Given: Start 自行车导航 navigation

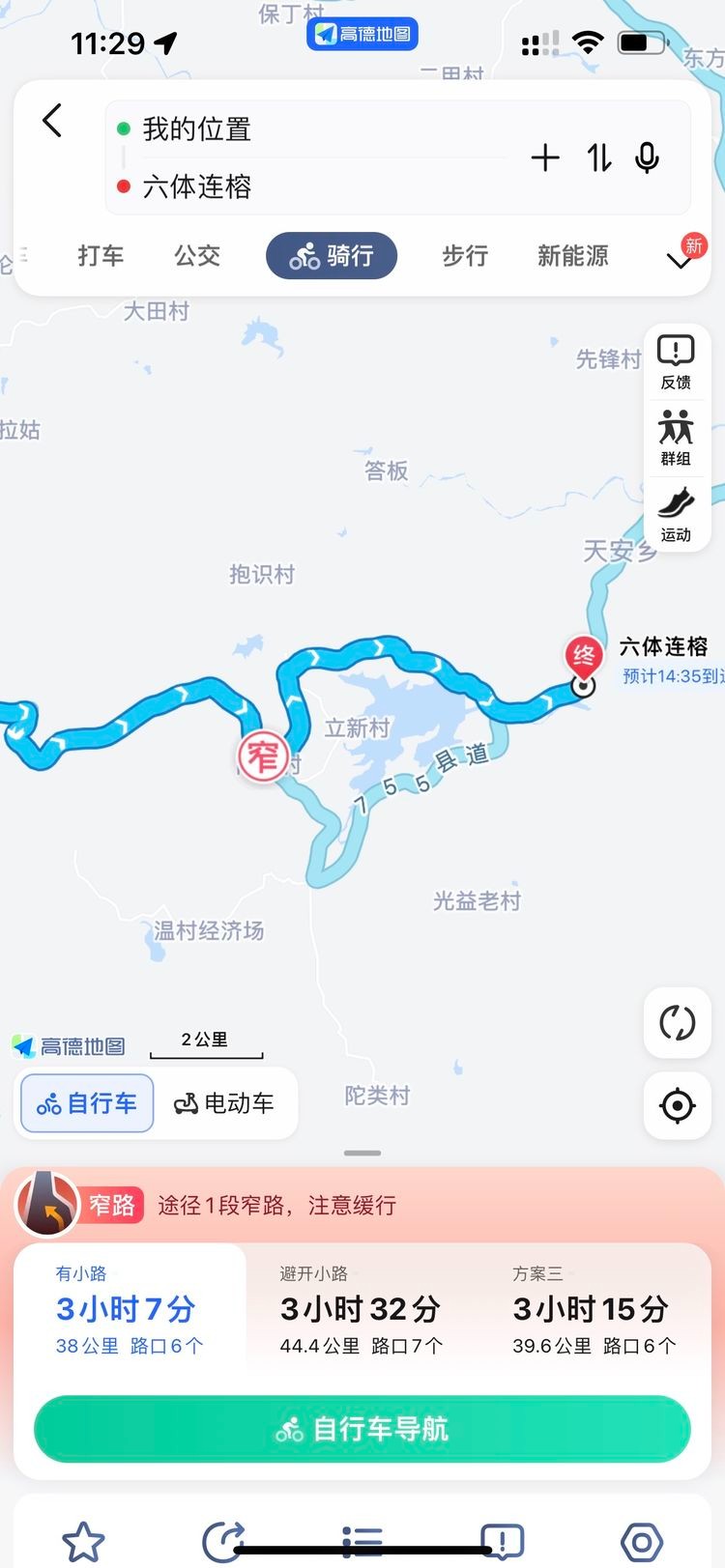Looking at the screenshot, I should (362, 1429).
